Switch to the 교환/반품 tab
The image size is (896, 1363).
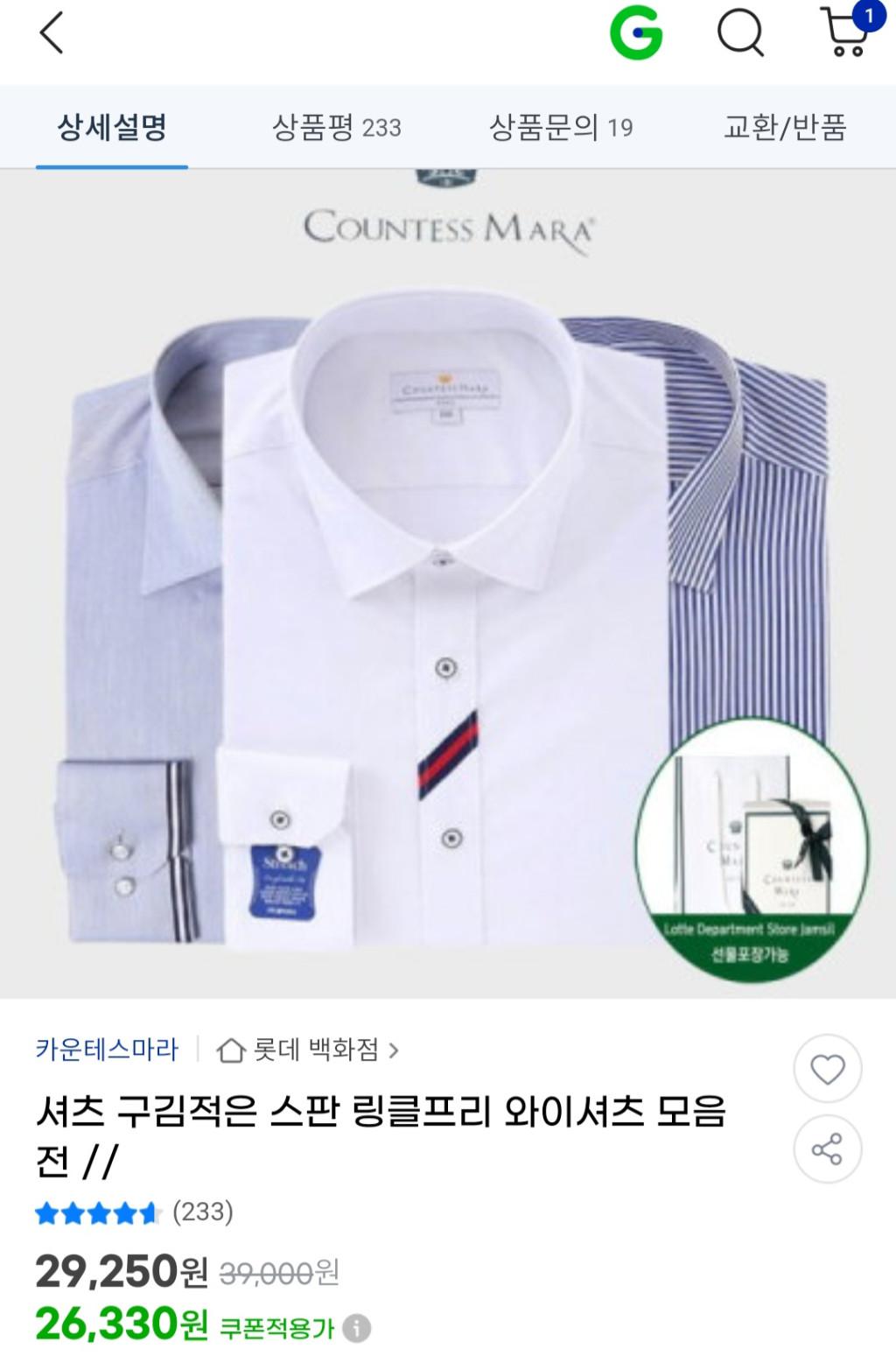[x=785, y=128]
